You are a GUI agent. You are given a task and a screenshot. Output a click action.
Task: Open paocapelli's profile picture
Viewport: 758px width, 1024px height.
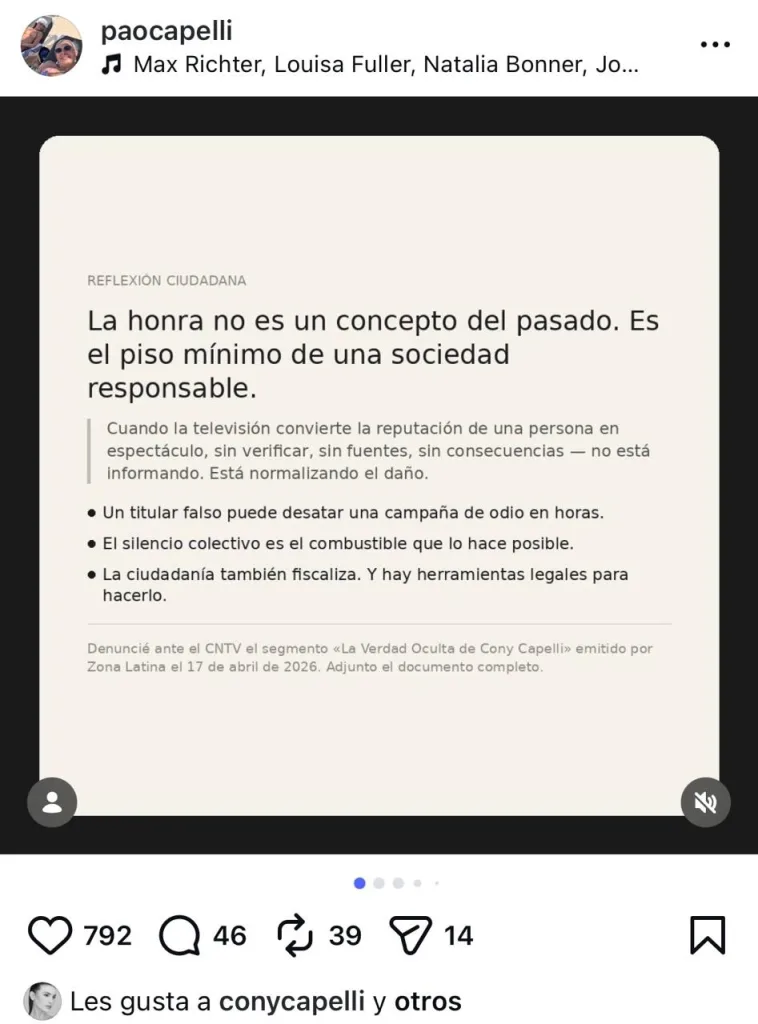[51, 46]
